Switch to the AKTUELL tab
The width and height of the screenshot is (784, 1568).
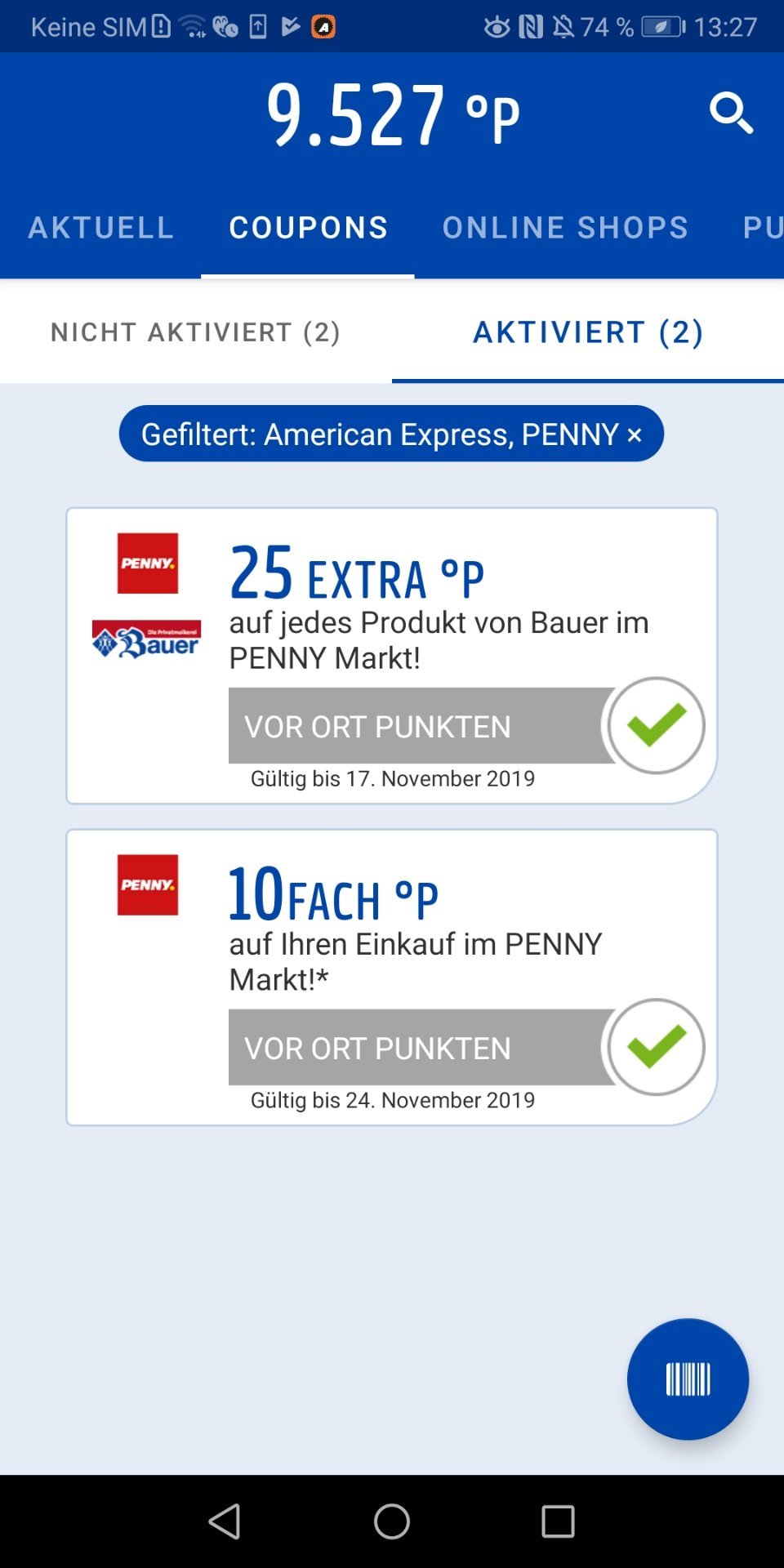101,228
